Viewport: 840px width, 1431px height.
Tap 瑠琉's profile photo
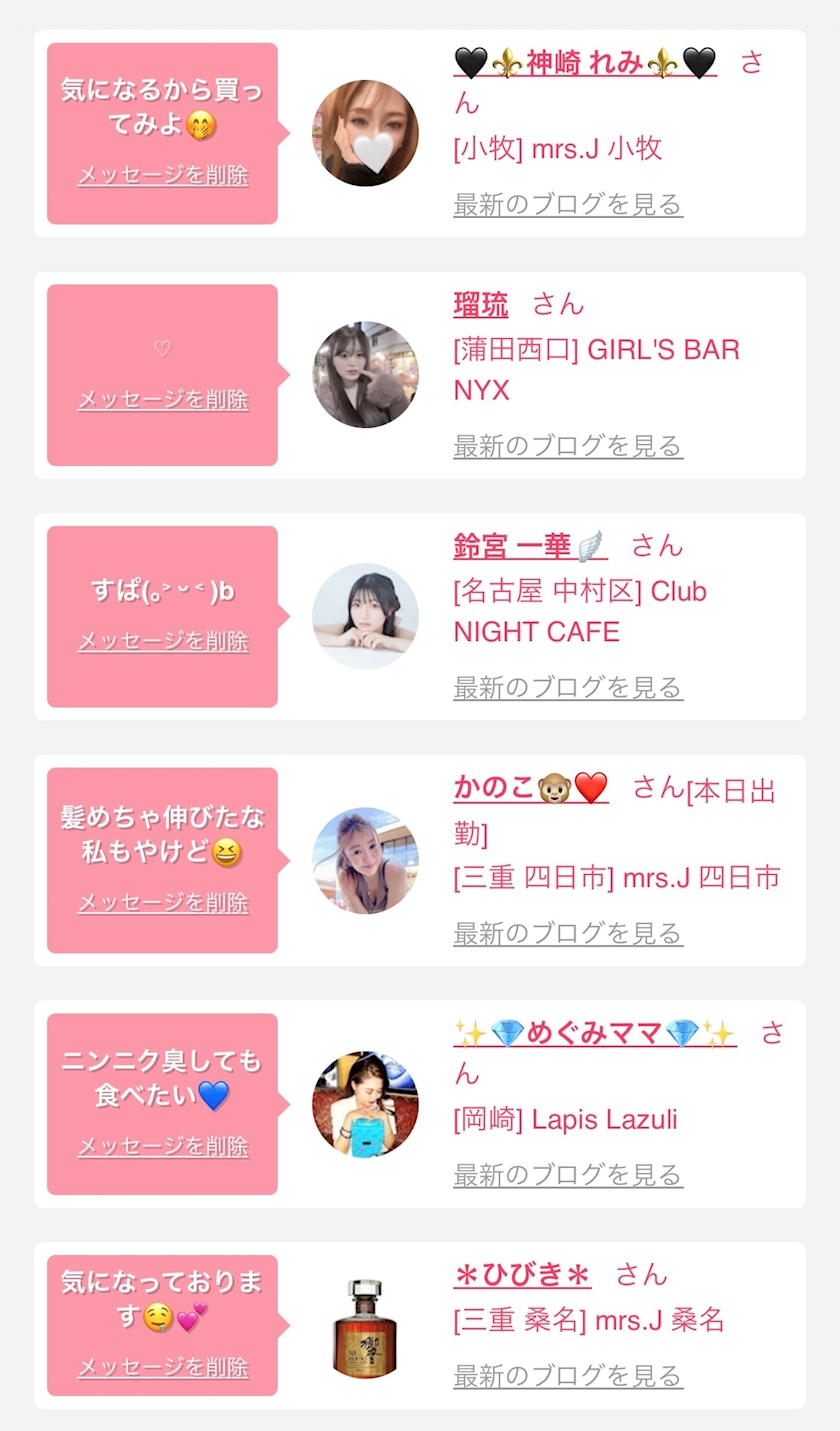click(x=365, y=375)
